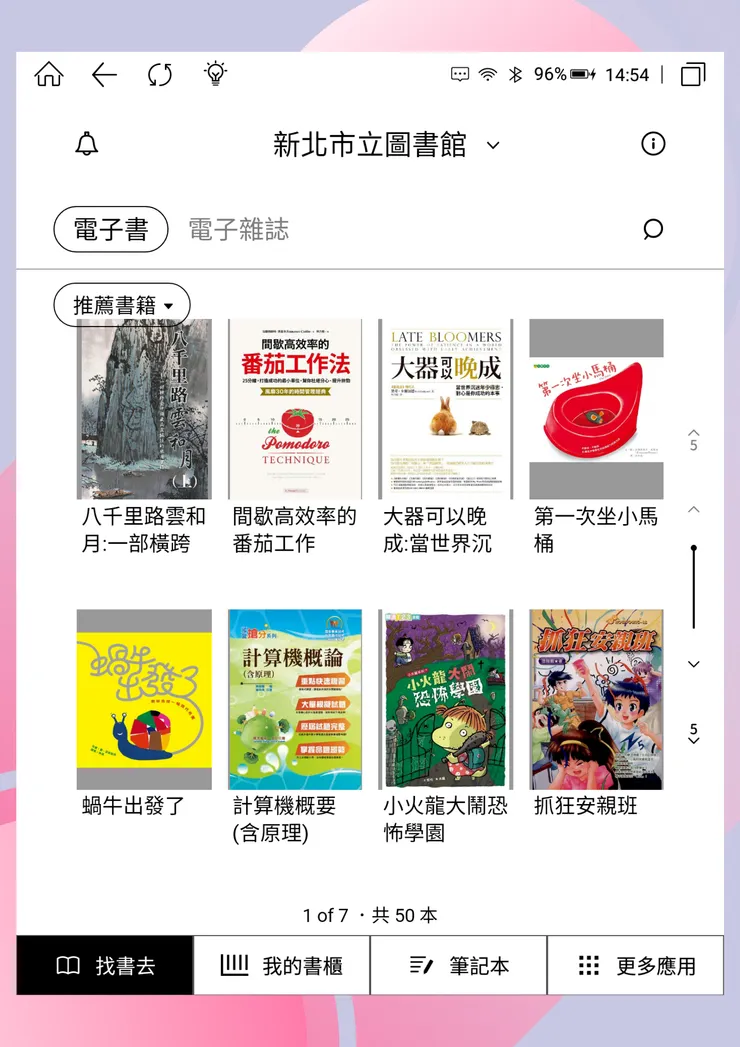Tap the refresh icon to reload

click(160, 74)
